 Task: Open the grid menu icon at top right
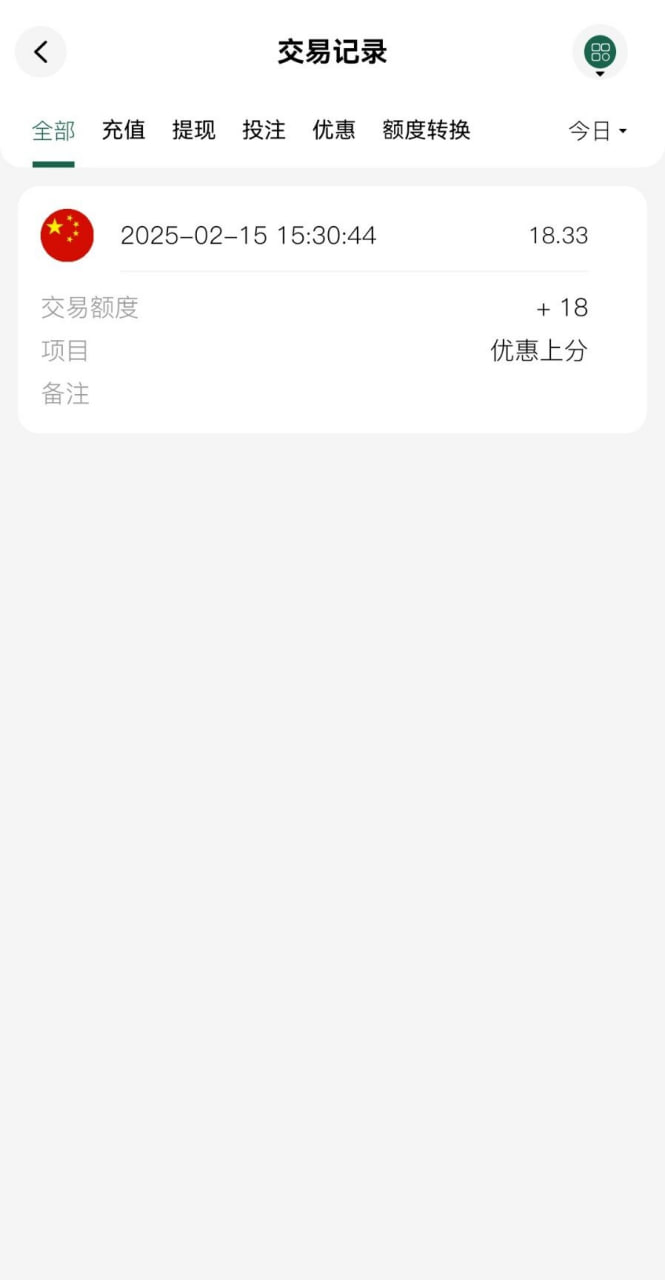(x=600, y=52)
